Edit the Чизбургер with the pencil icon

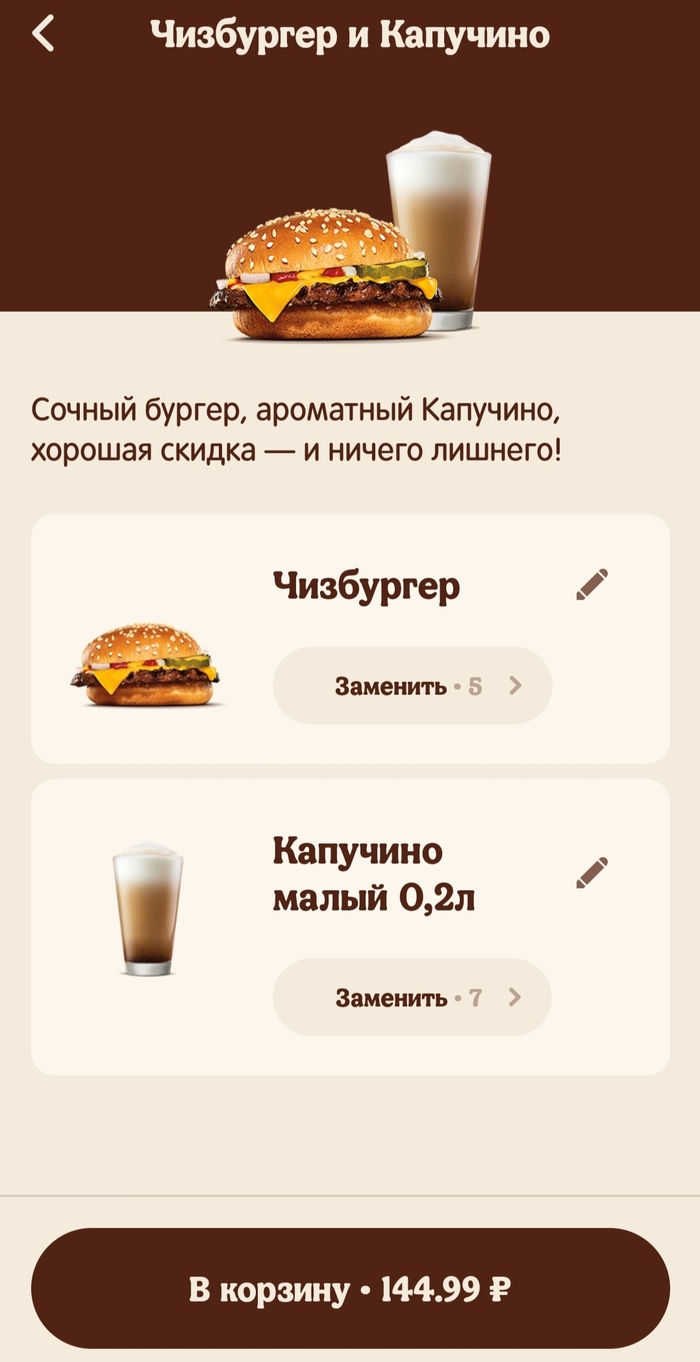pyautogui.click(x=592, y=585)
